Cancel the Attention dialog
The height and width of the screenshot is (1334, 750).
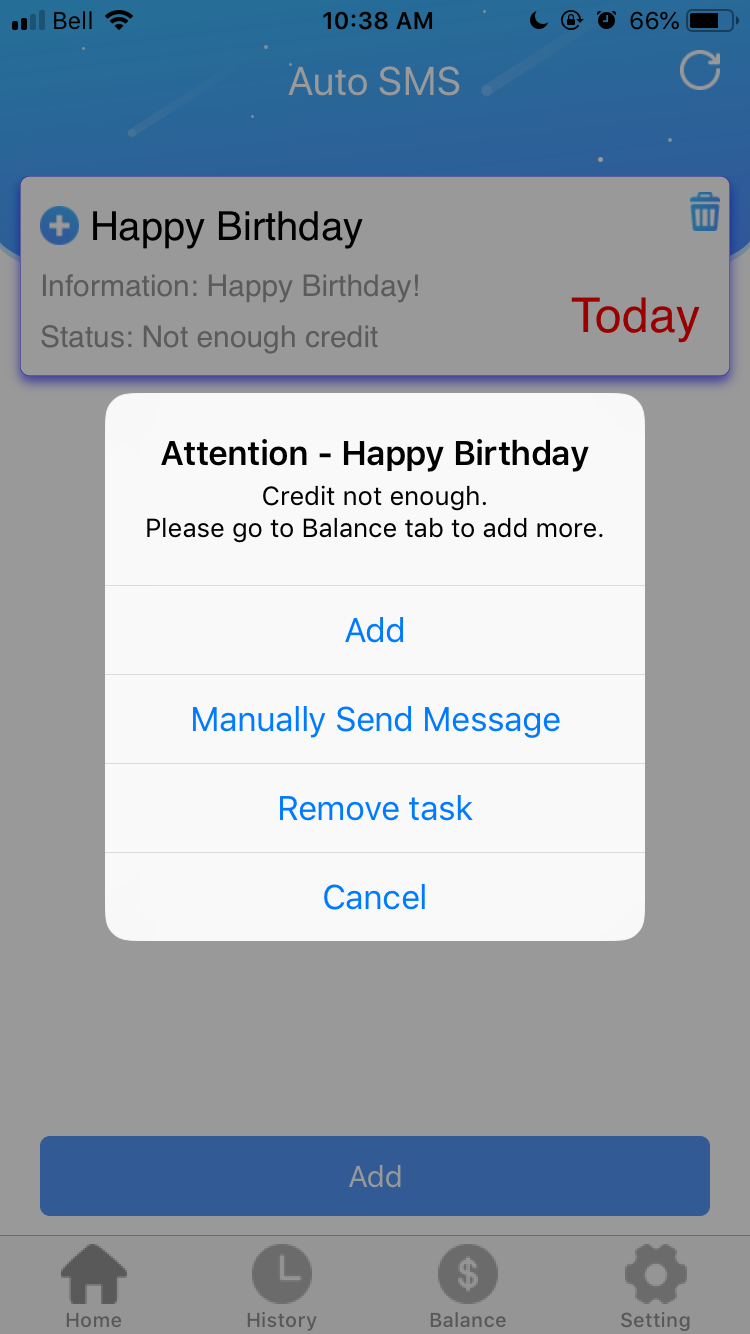pos(375,897)
